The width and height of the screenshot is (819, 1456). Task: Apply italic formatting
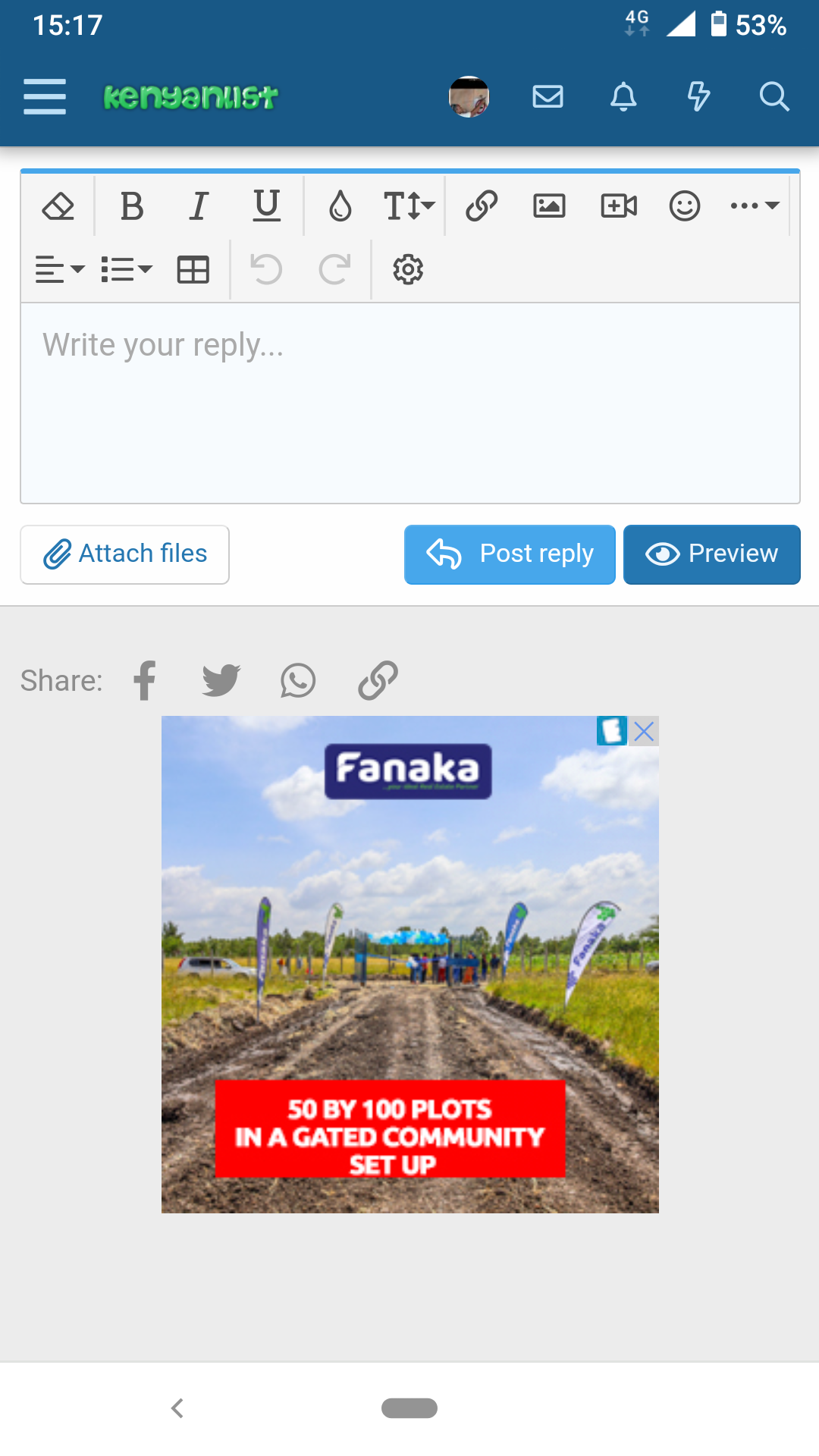click(x=199, y=206)
